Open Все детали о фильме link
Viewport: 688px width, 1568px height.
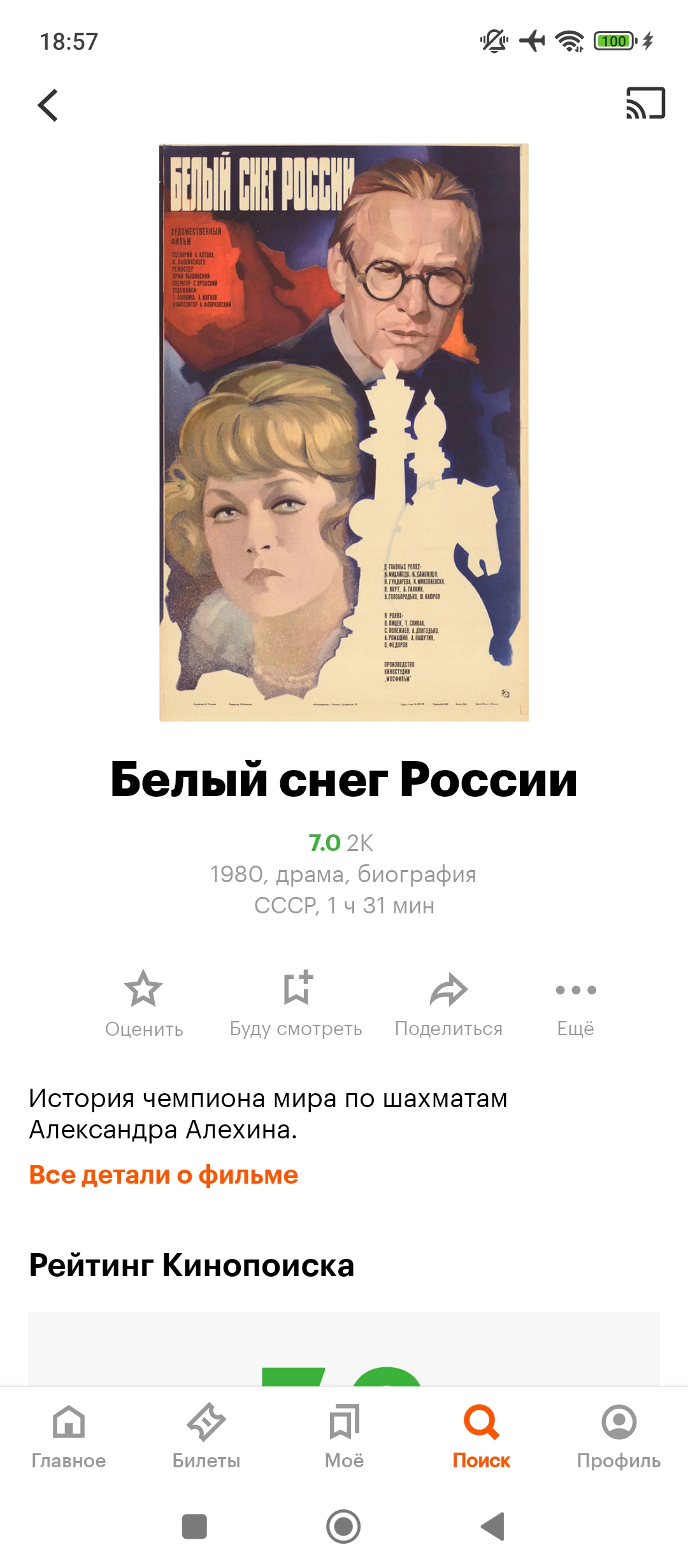(x=164, y=1175)
